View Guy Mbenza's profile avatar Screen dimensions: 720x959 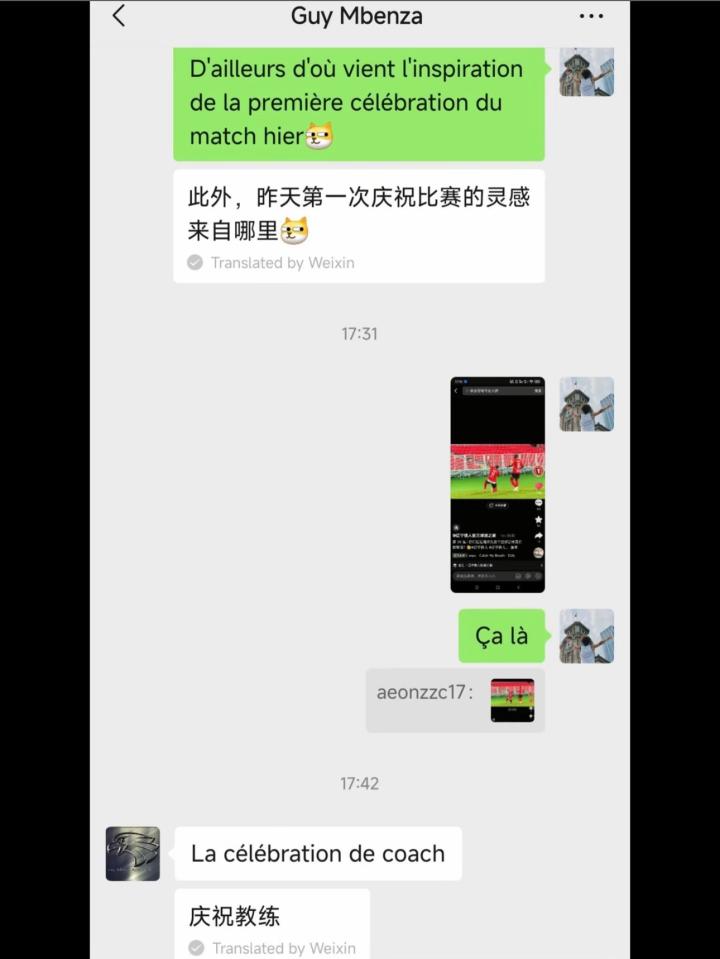pyautogui.click(x=133, y=853)
